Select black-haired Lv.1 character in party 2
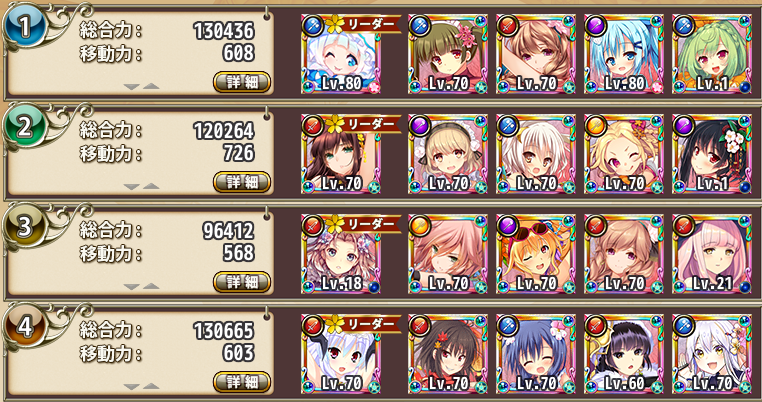762x402 pixels. [712, 153]
